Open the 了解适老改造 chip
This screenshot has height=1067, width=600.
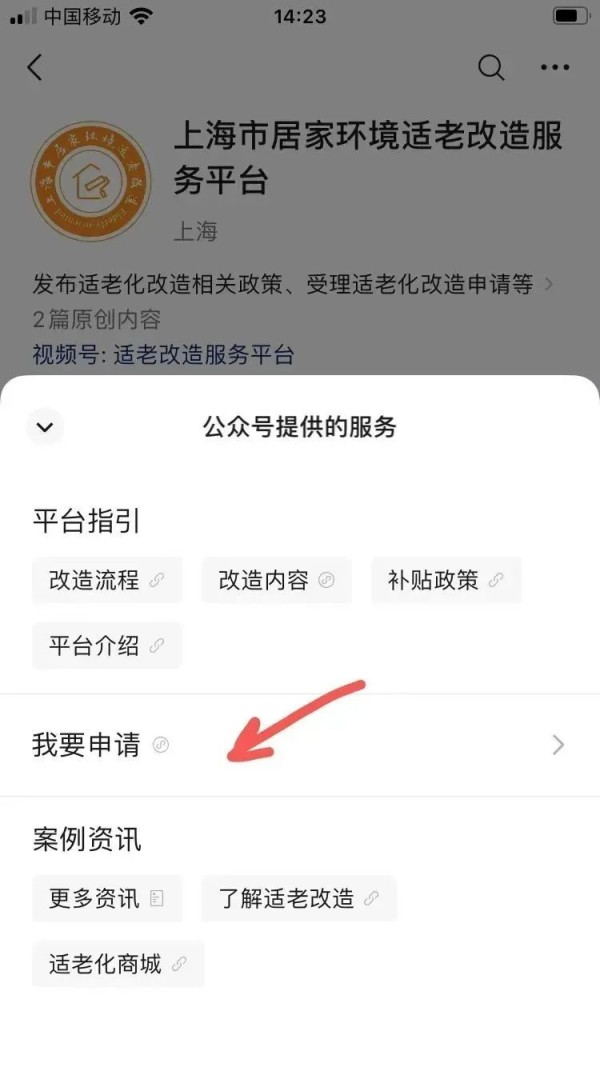[299, 898]
